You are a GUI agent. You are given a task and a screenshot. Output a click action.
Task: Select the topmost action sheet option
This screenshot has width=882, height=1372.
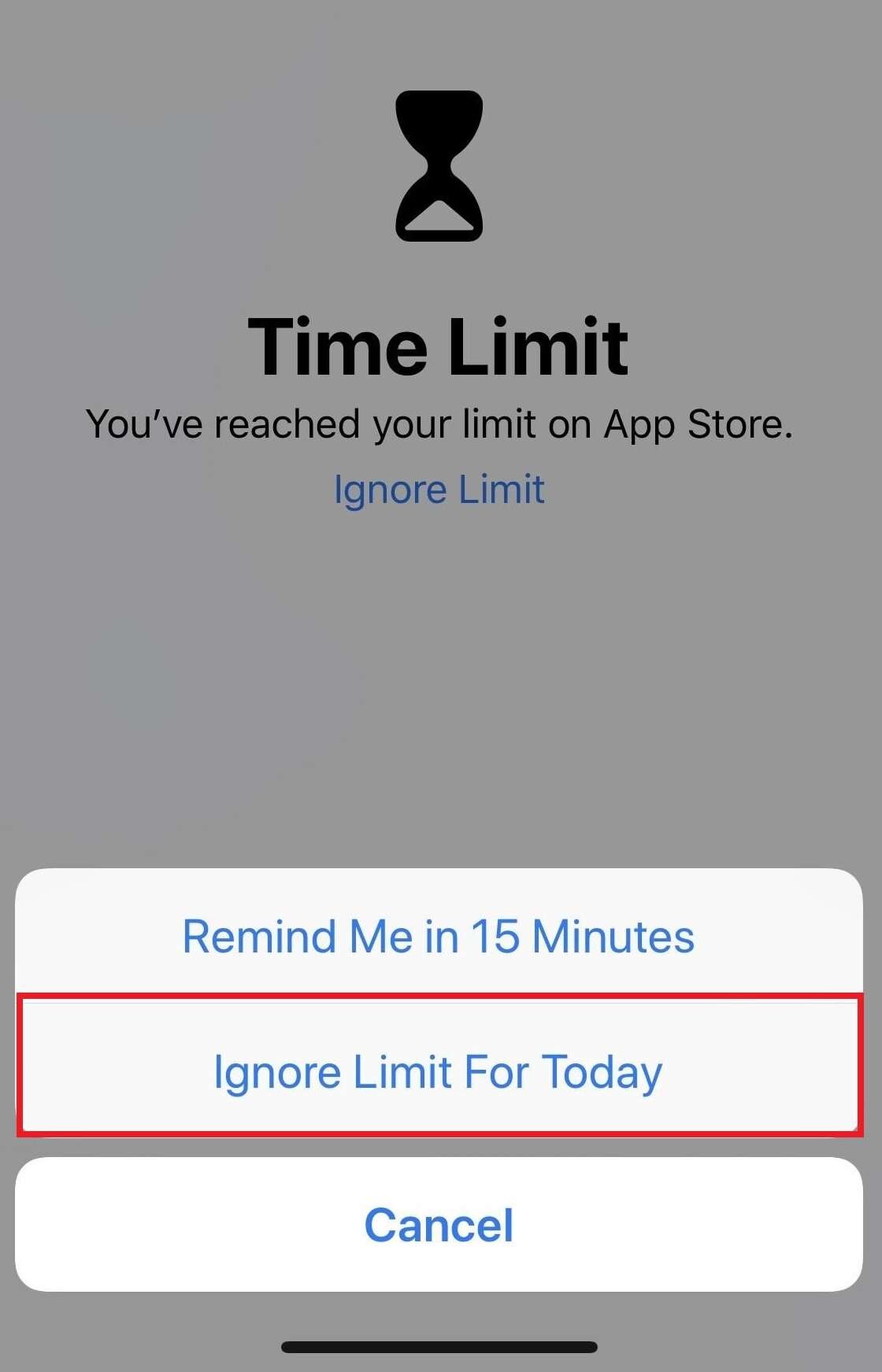tap(438, 936)
